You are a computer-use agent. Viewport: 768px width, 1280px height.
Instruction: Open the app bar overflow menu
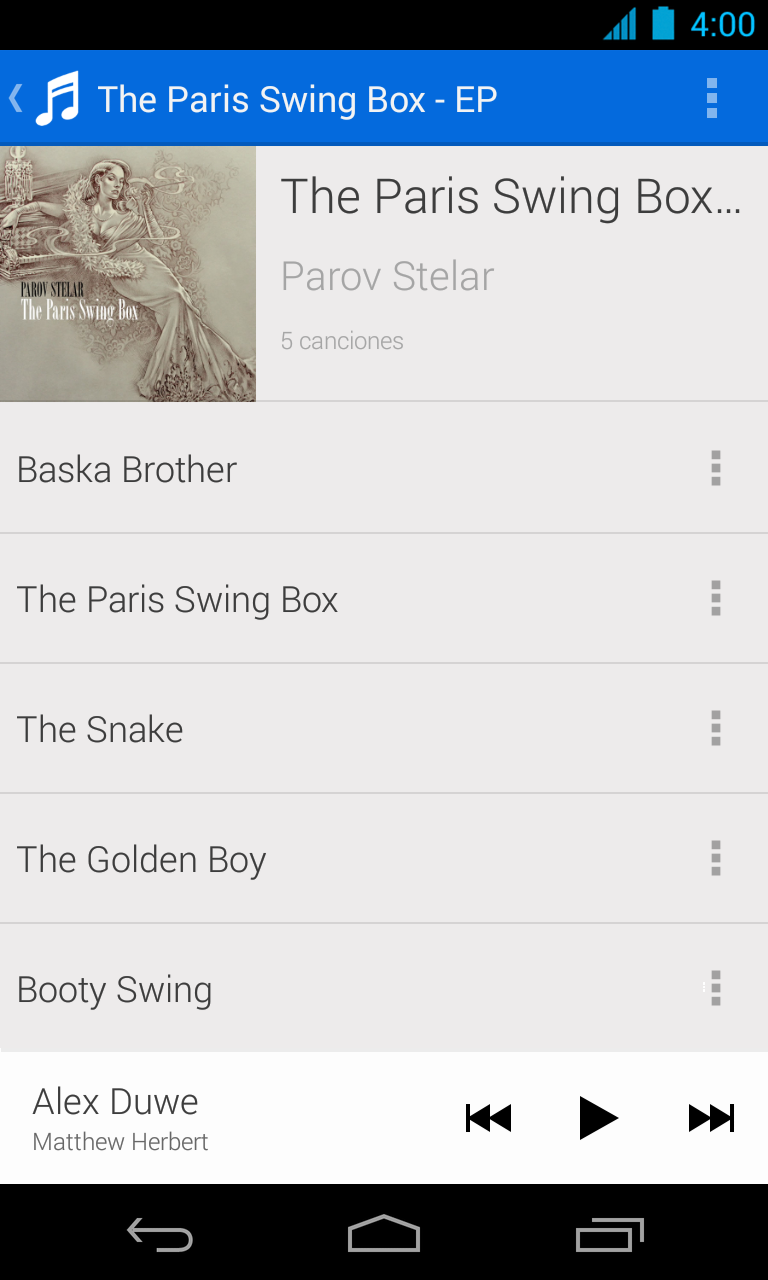(711, 98)
